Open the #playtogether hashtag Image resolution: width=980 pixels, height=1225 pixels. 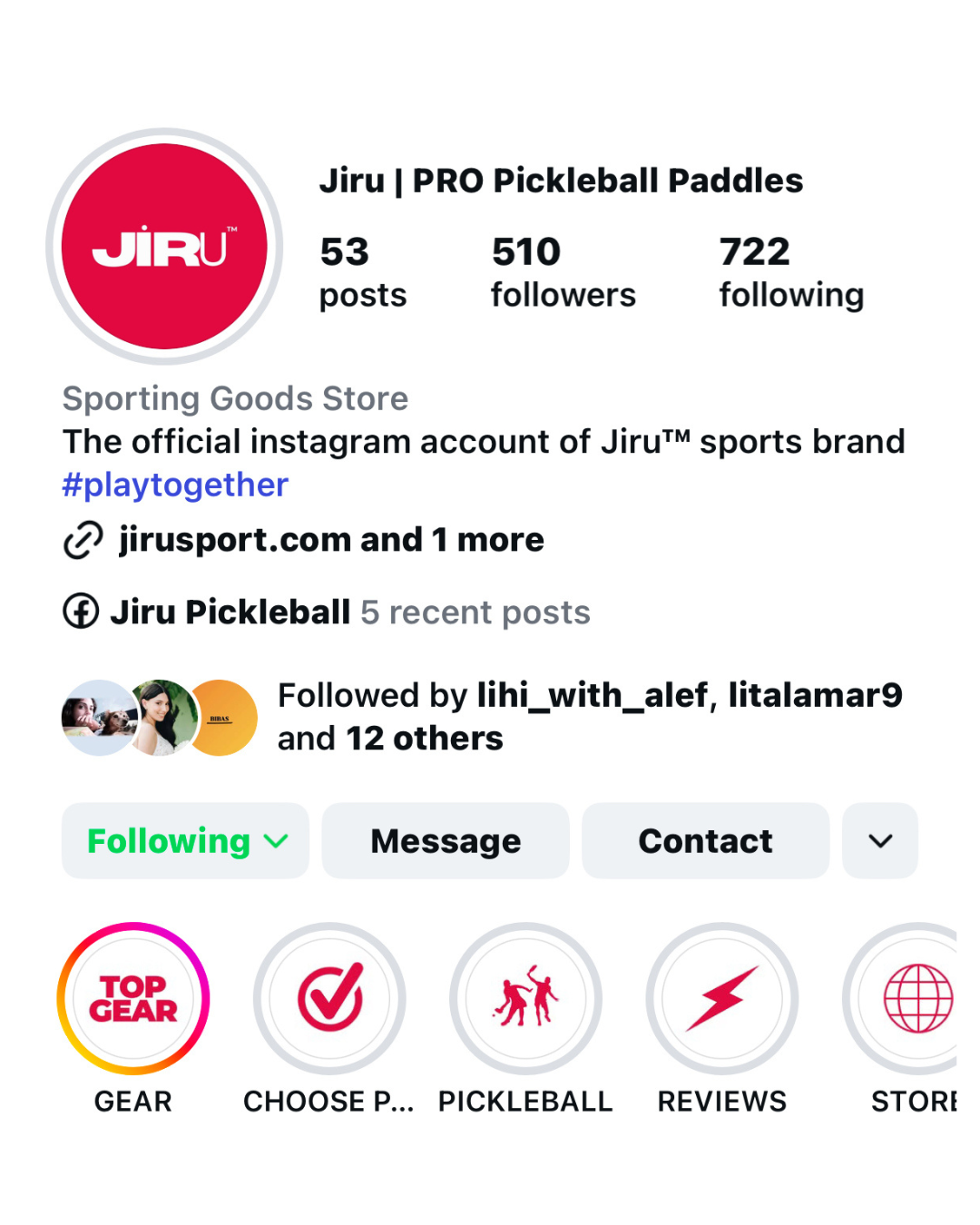(175, 485)
